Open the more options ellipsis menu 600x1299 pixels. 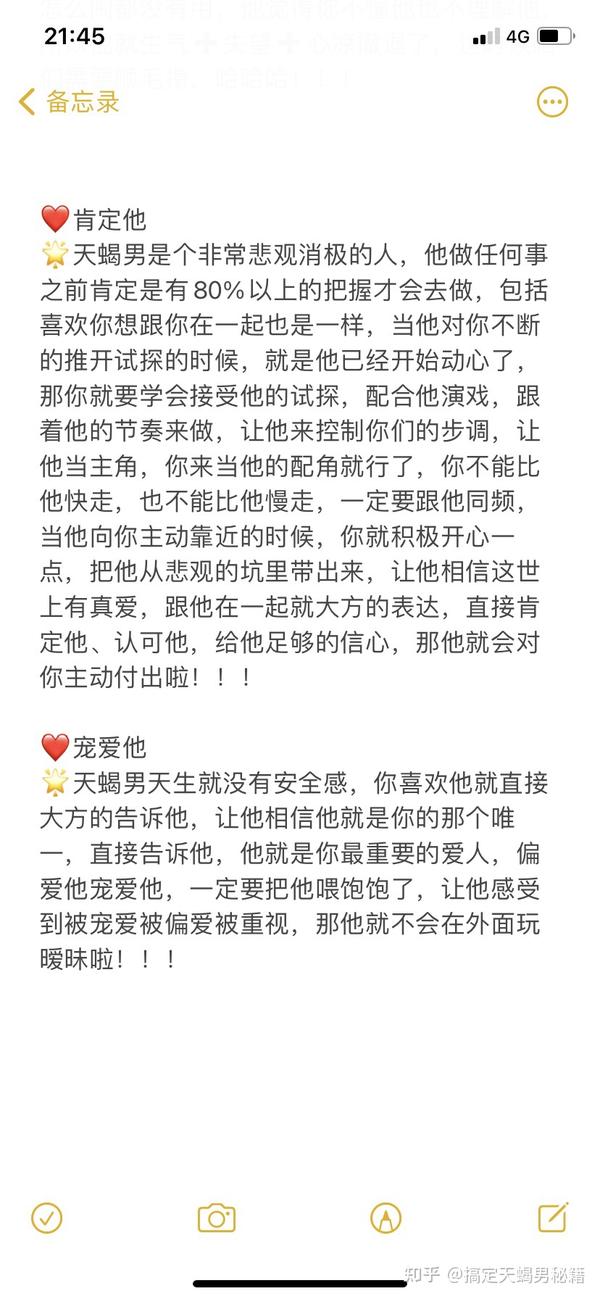[553, 101]
